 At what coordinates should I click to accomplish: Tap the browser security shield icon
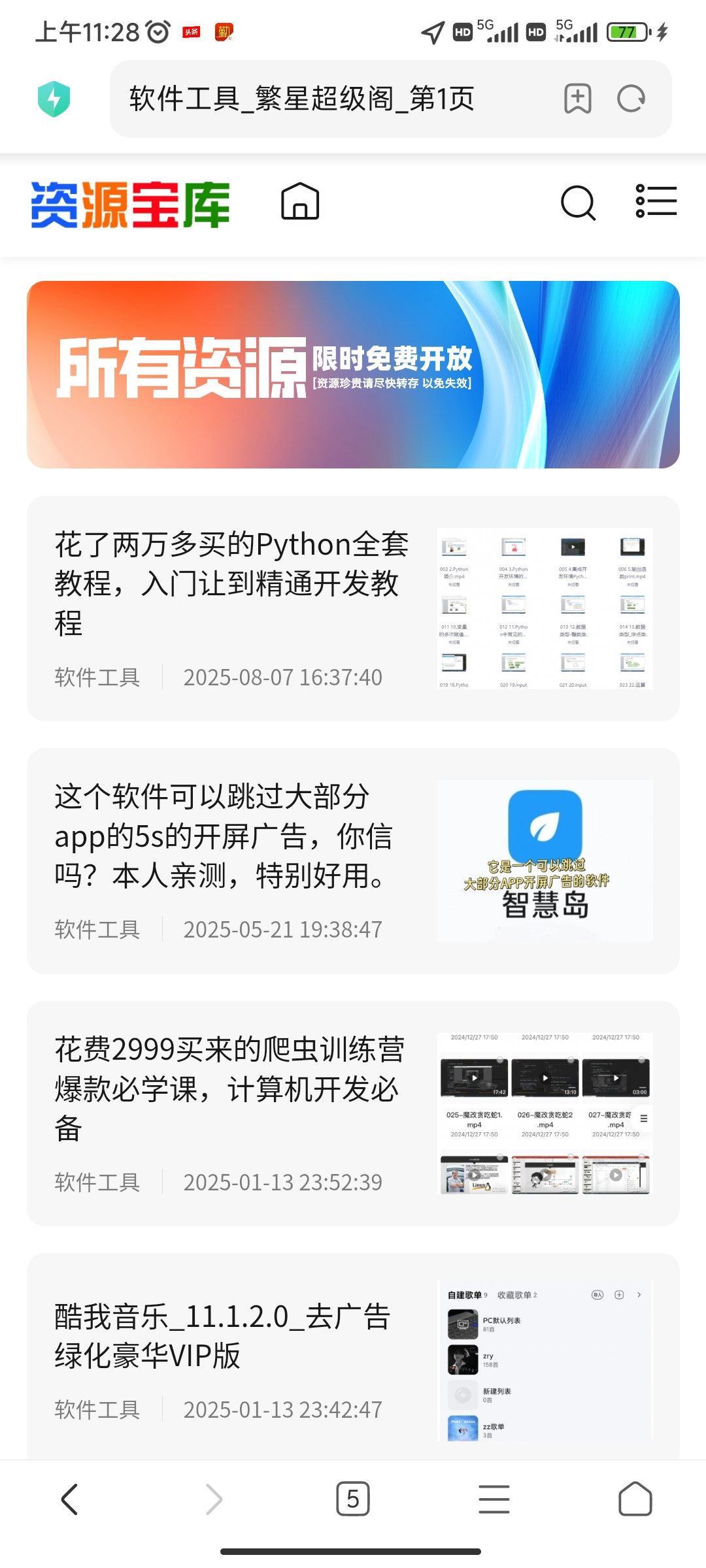point(54,99)
